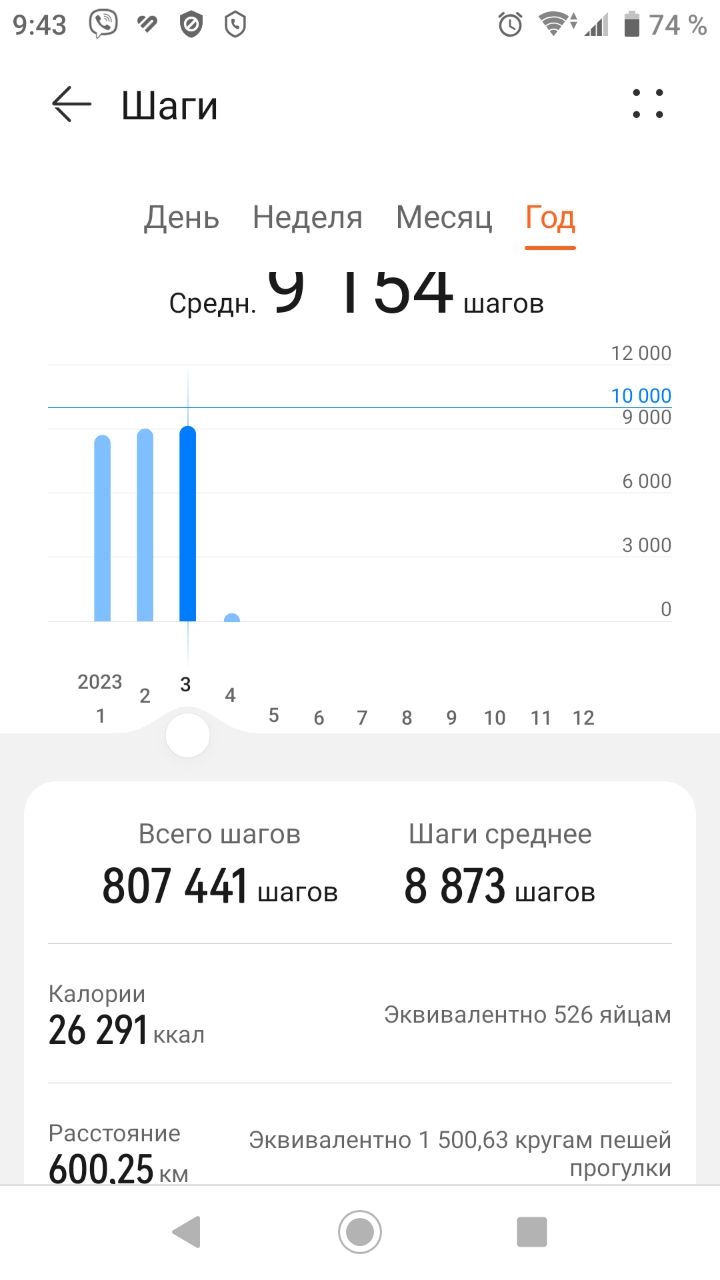Switch to the День tab
The image size is (720, 1280).
182,217
